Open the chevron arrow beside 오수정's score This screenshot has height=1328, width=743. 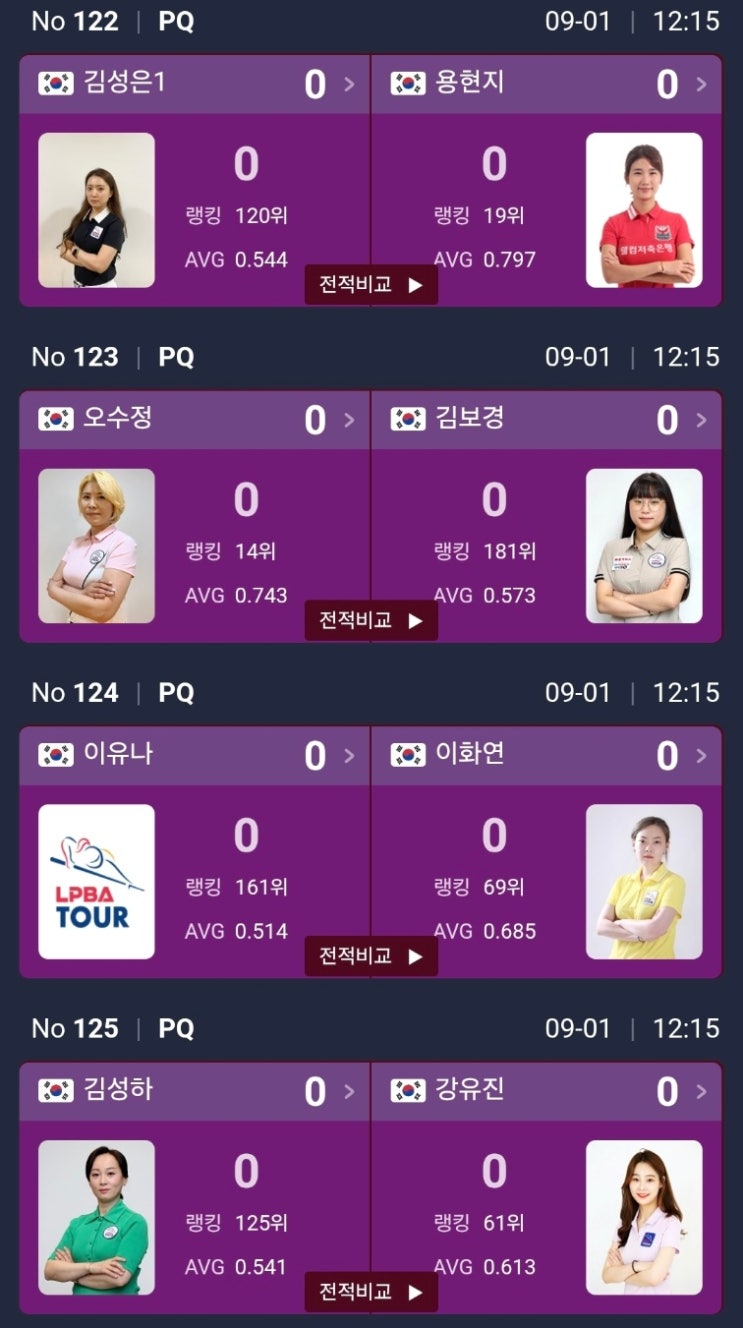(x=350, y=419)
